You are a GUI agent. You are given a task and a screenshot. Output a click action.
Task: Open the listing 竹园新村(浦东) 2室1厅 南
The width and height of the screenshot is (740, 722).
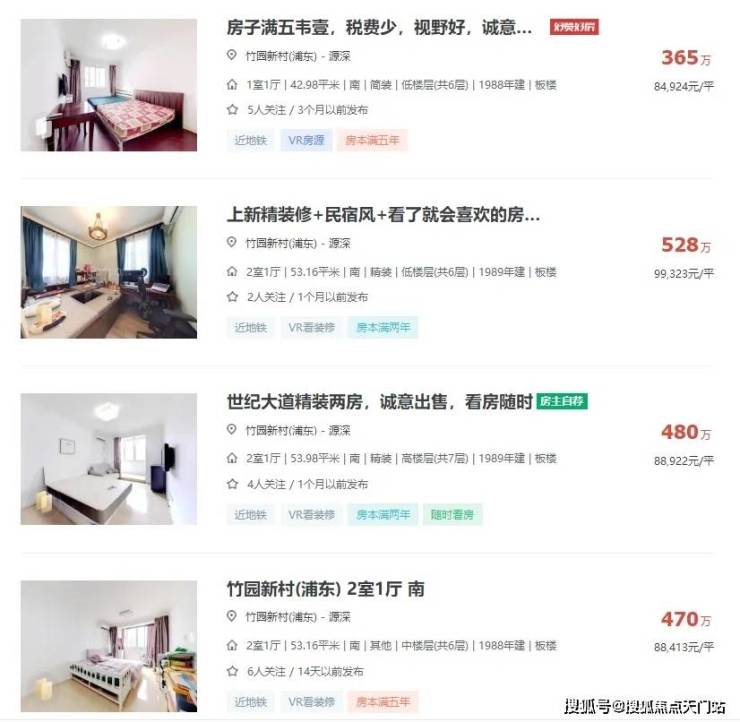[326, 589]
